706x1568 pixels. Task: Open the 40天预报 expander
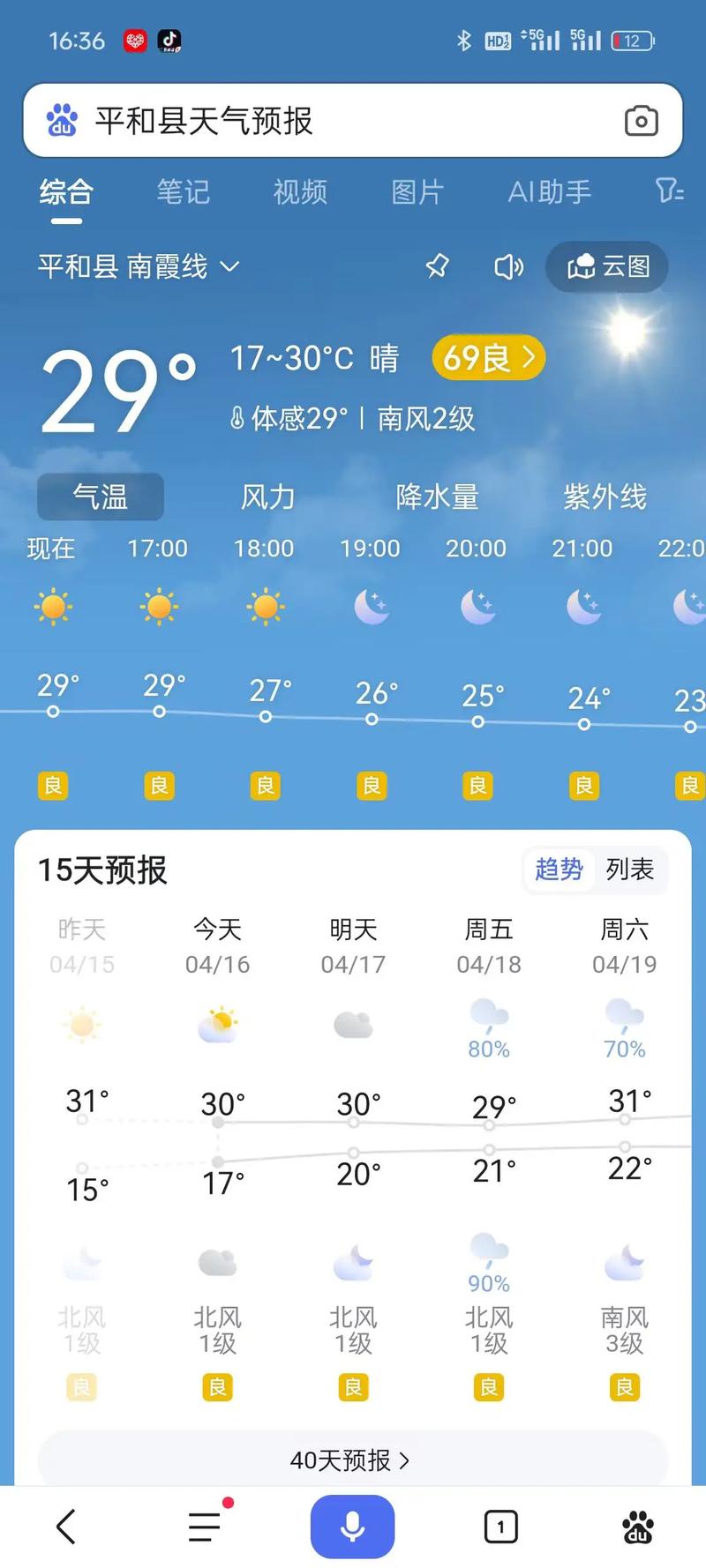pyautogui.click(x=352, y=1460)
